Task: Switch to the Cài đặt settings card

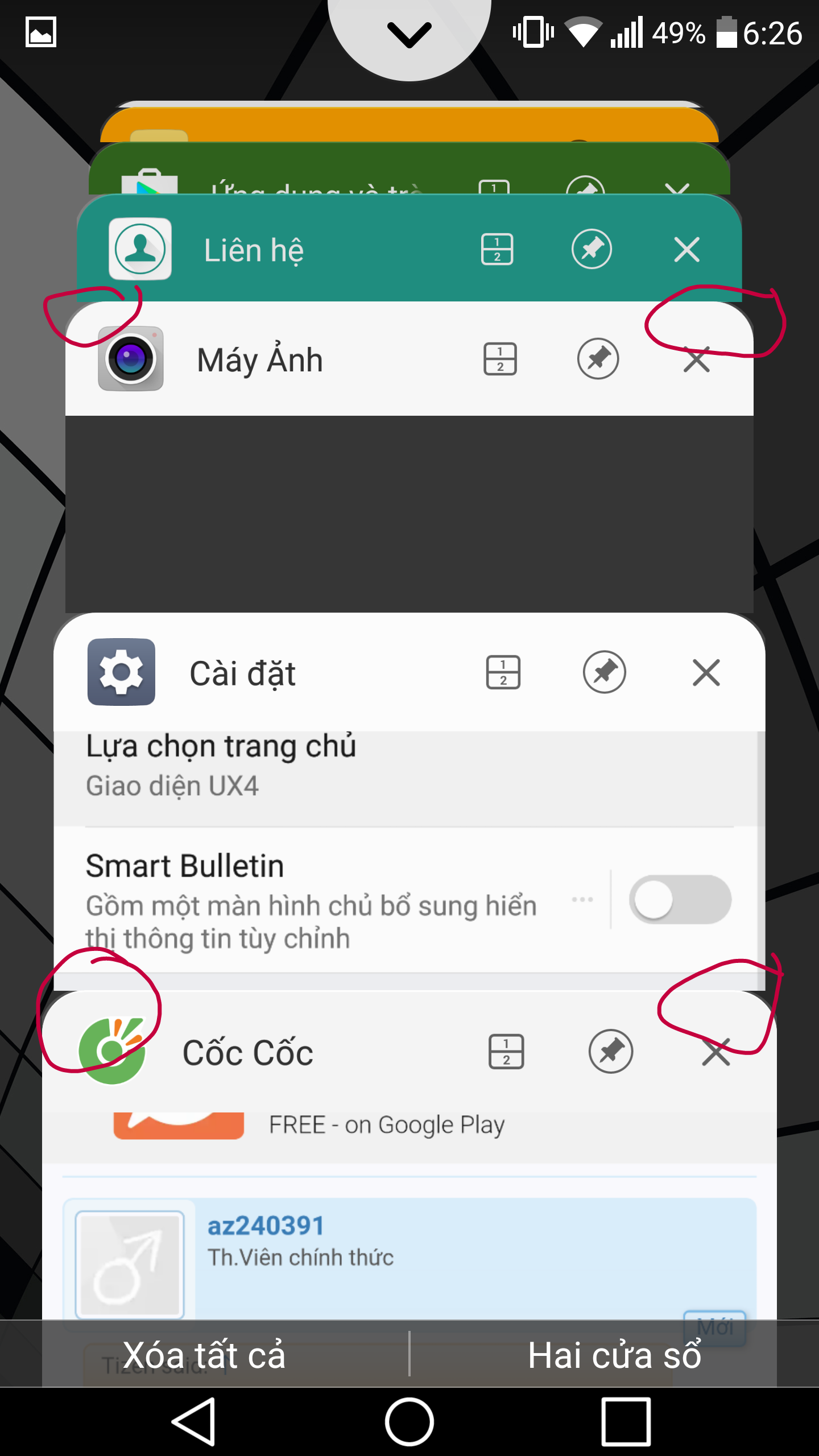Action: (409, 801)
